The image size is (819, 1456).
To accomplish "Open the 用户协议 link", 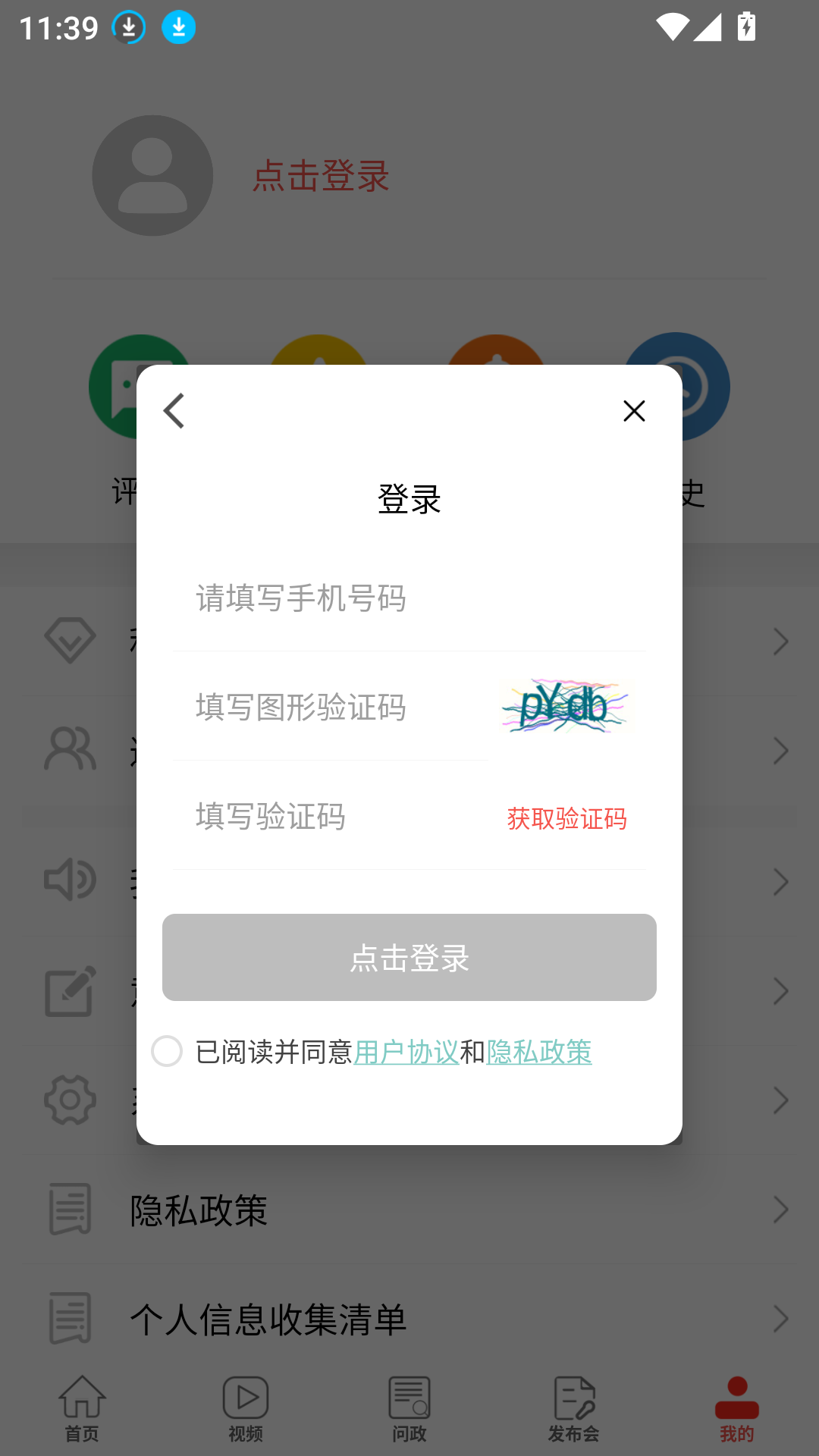I will (x=406, y=1052).
